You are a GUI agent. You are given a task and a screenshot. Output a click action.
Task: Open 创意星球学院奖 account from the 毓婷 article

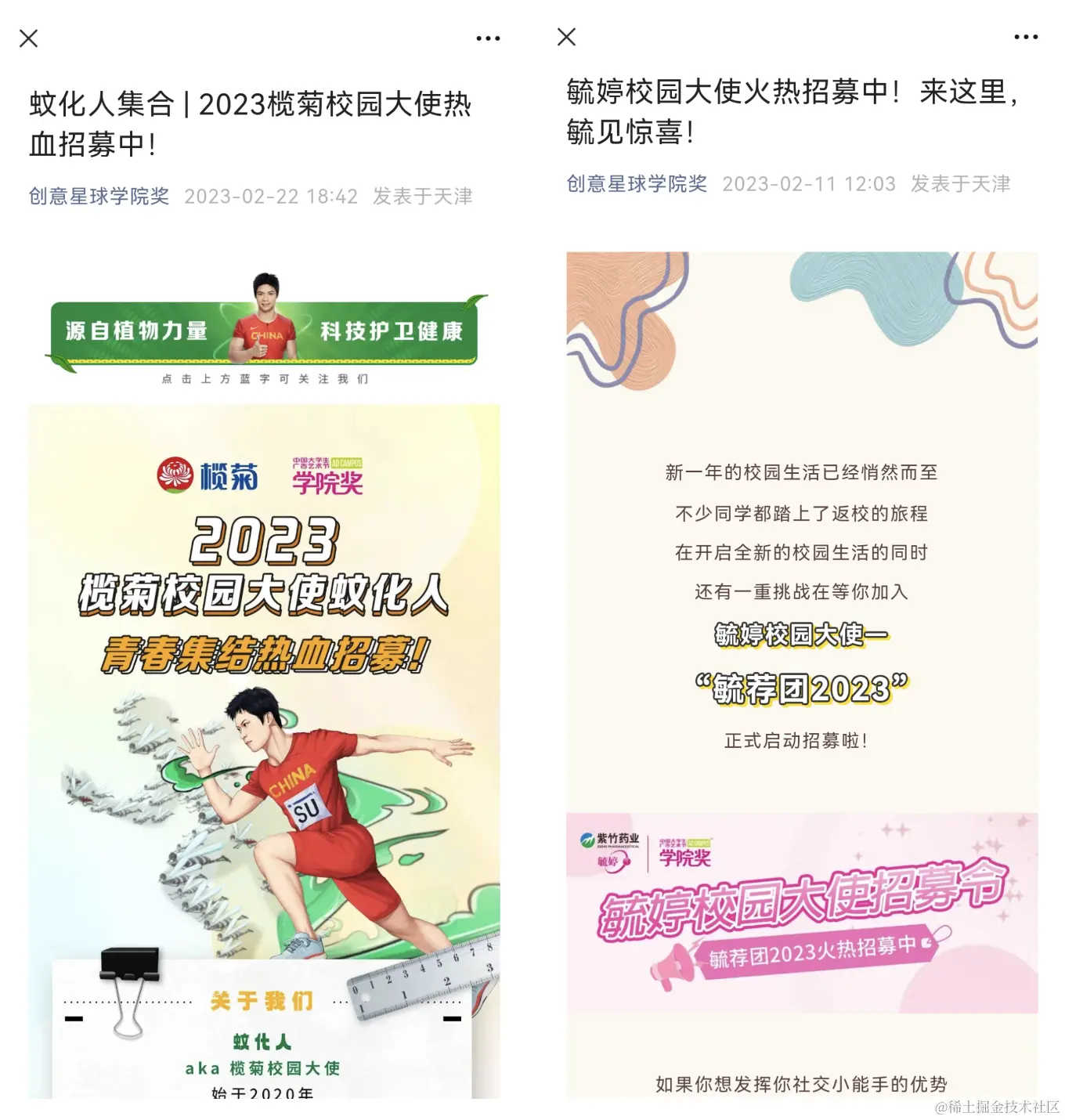pyautogui.click(x=637, y=184)
